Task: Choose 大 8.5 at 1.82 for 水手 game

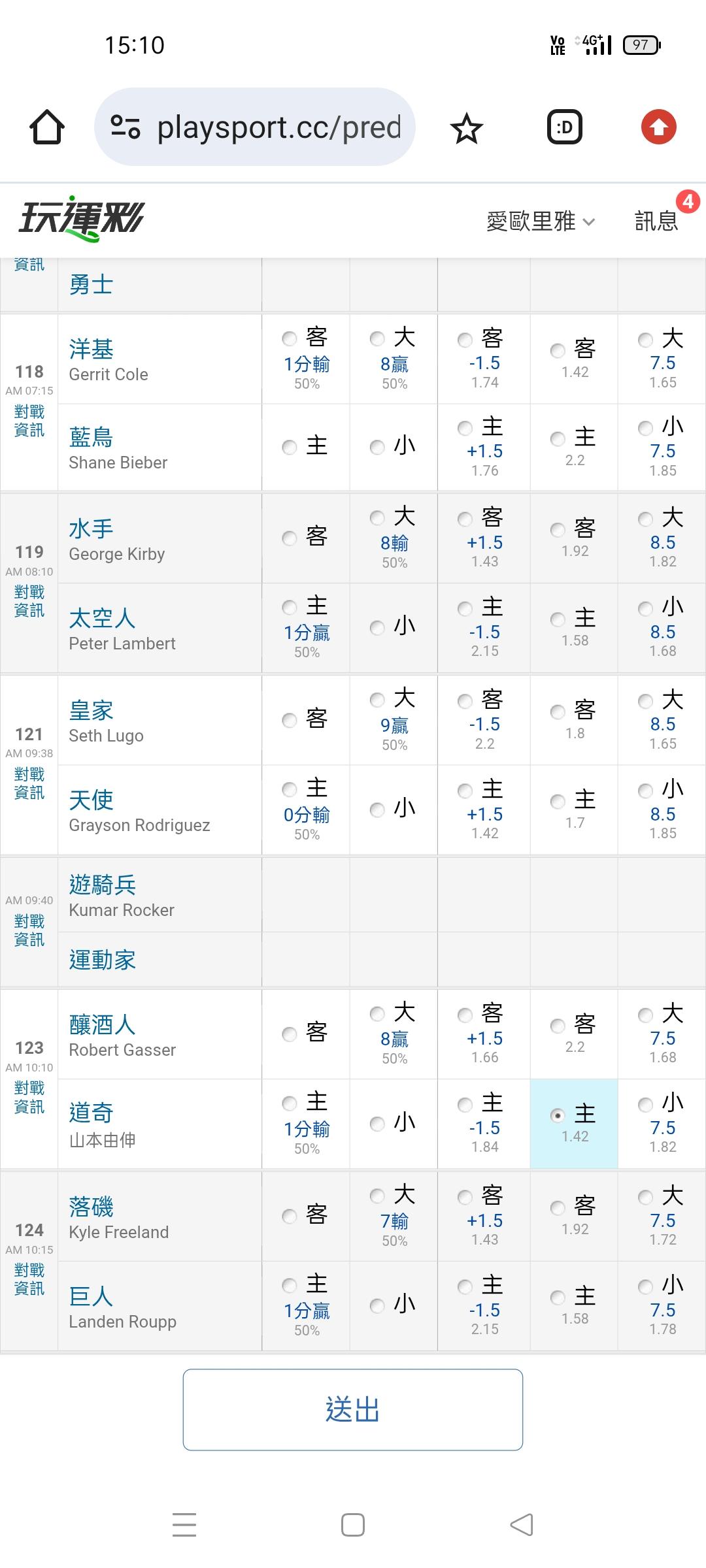Action: 662,538
